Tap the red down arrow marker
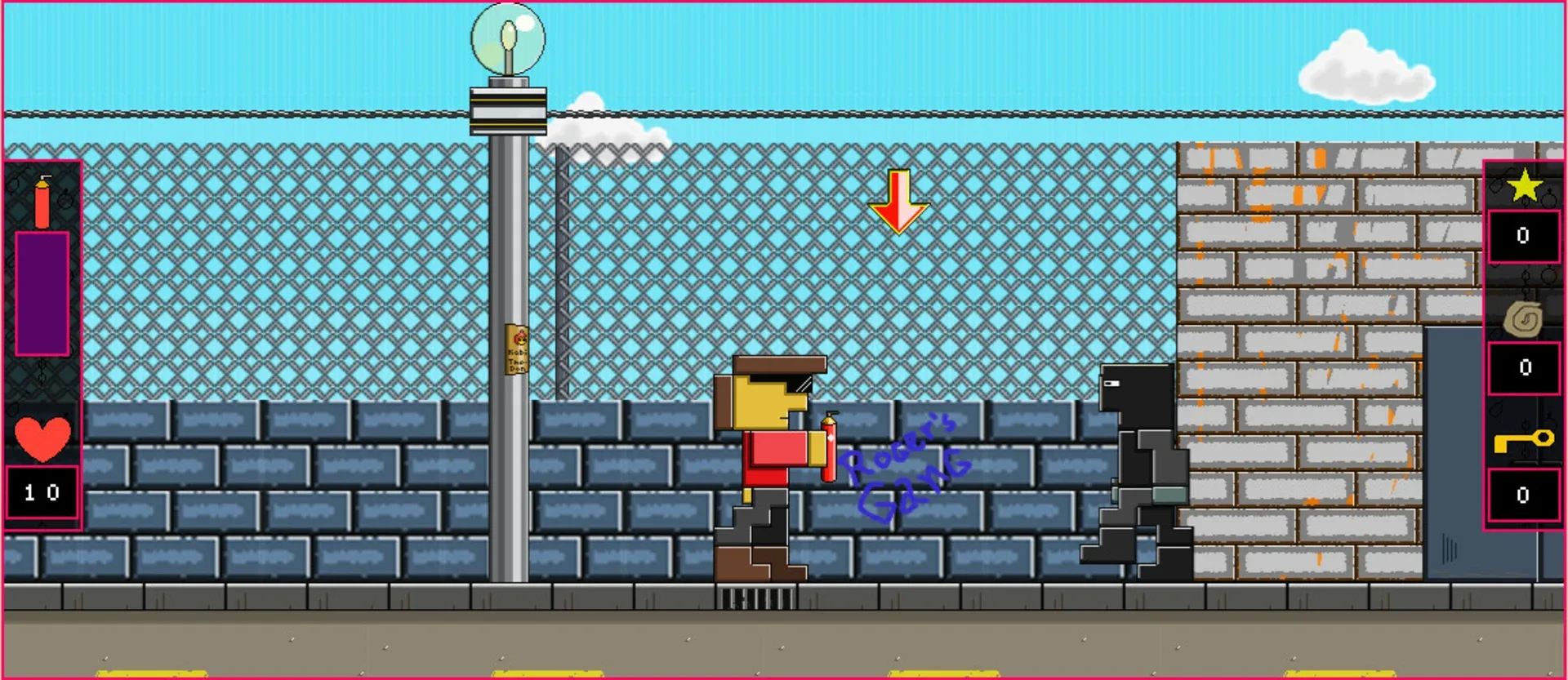 click(x=898, y=202)
